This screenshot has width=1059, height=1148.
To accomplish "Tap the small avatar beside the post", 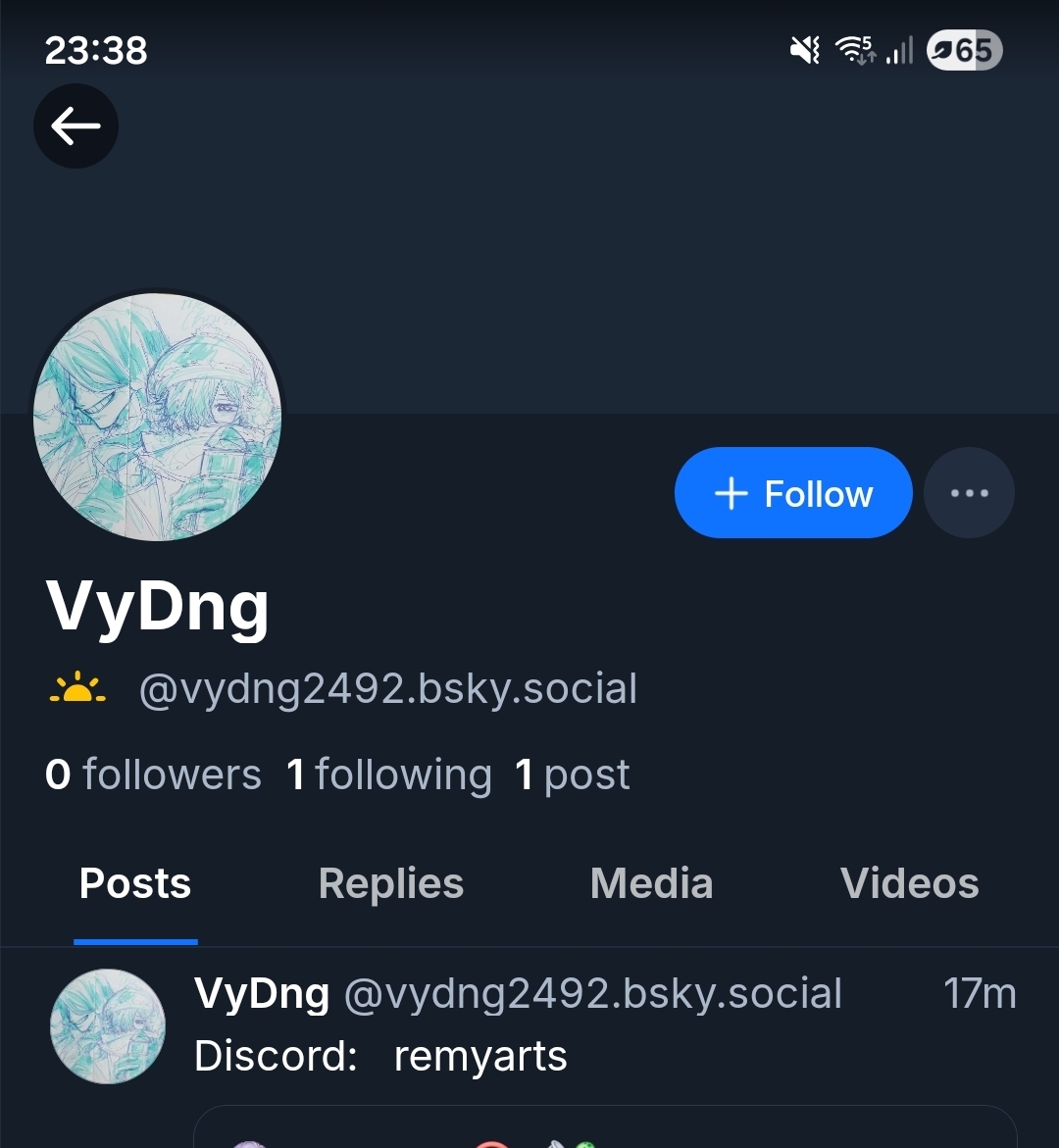I will pyautogui.click(x=108, y=1026).
